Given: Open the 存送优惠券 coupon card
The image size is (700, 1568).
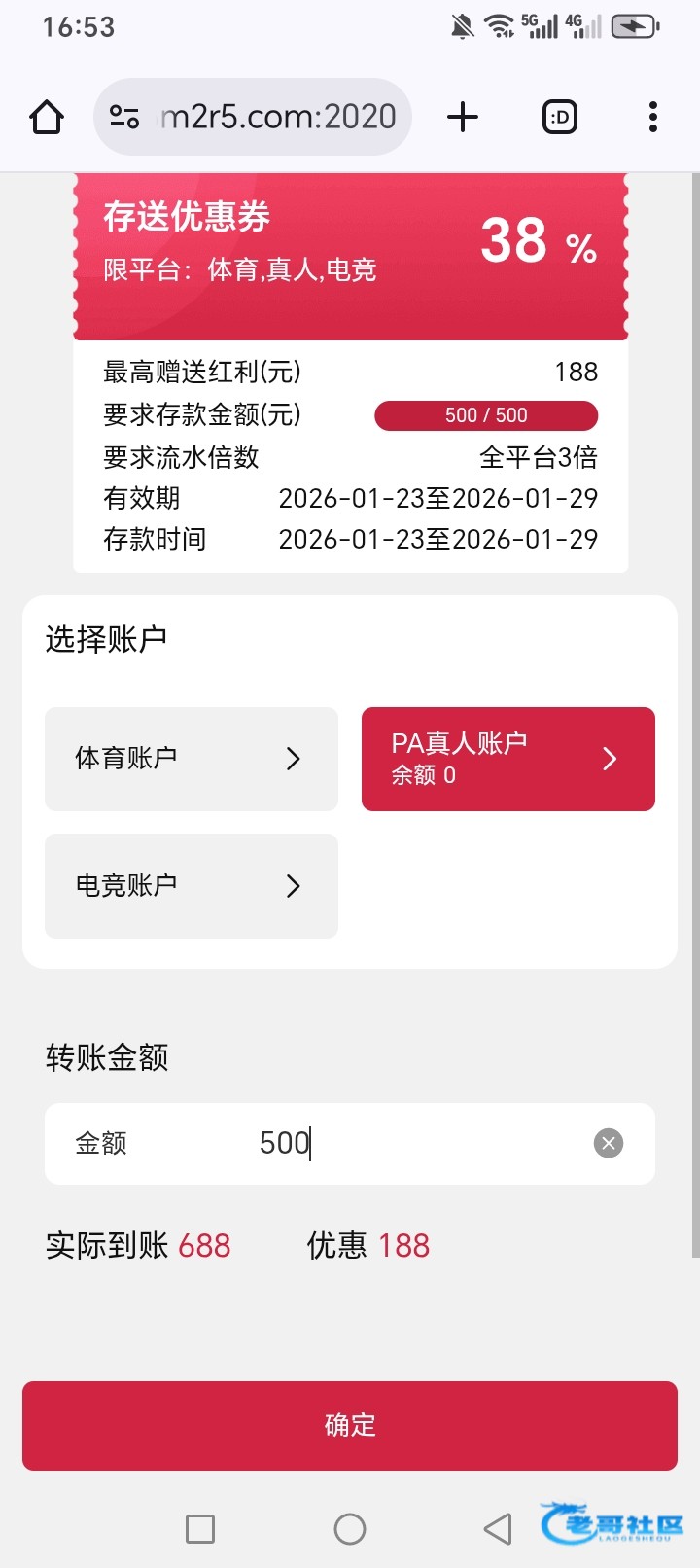Looking at the screenshot, I should [350, 258].
